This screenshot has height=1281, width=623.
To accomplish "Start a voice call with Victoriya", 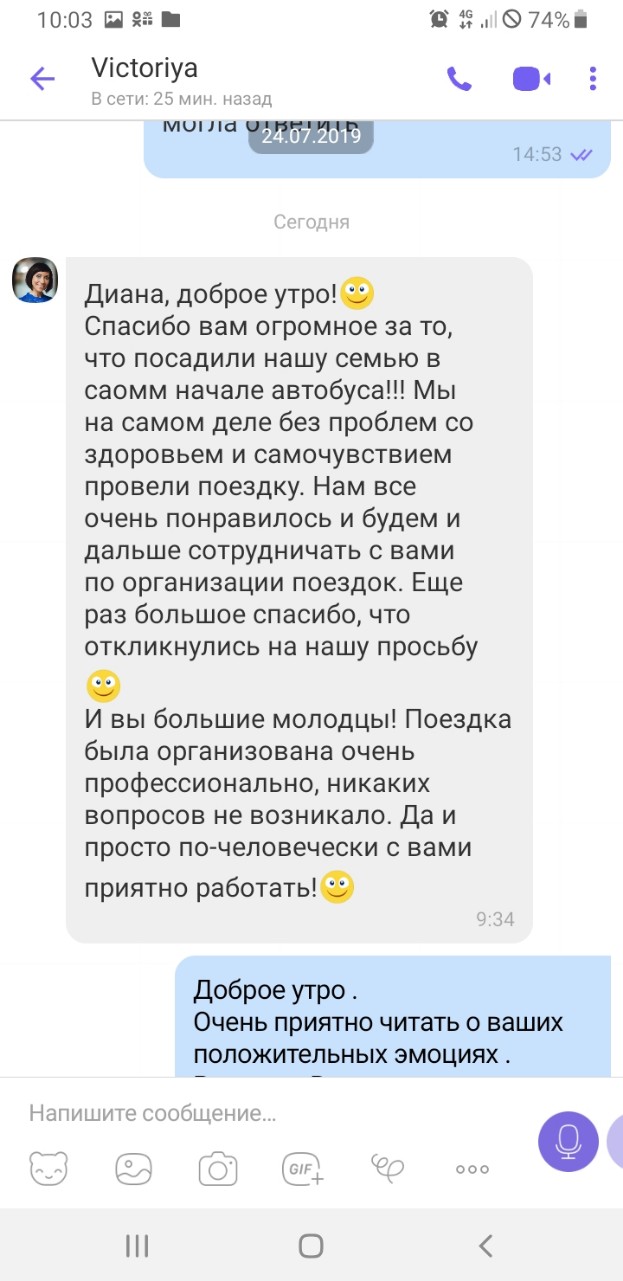I will [459, 79].
